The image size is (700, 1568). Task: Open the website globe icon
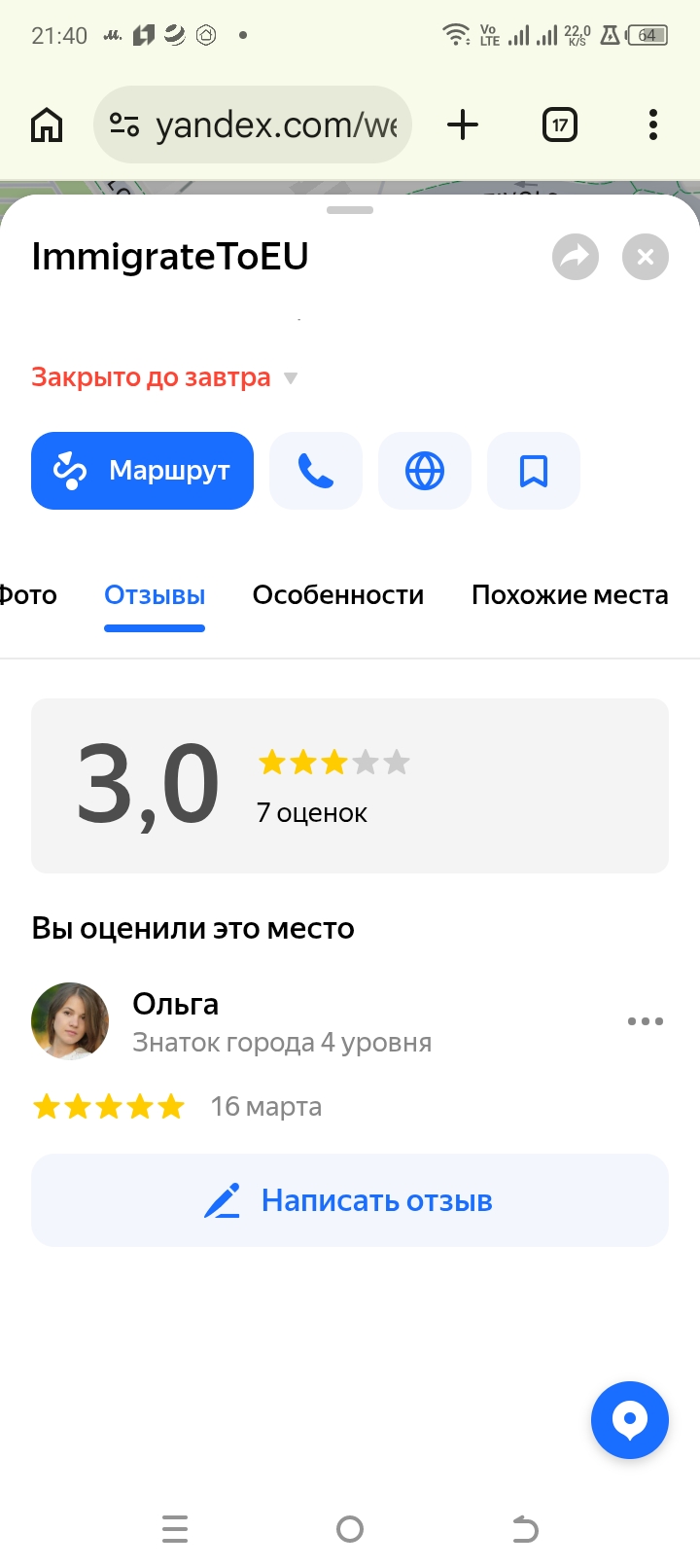tap(425, 471)
